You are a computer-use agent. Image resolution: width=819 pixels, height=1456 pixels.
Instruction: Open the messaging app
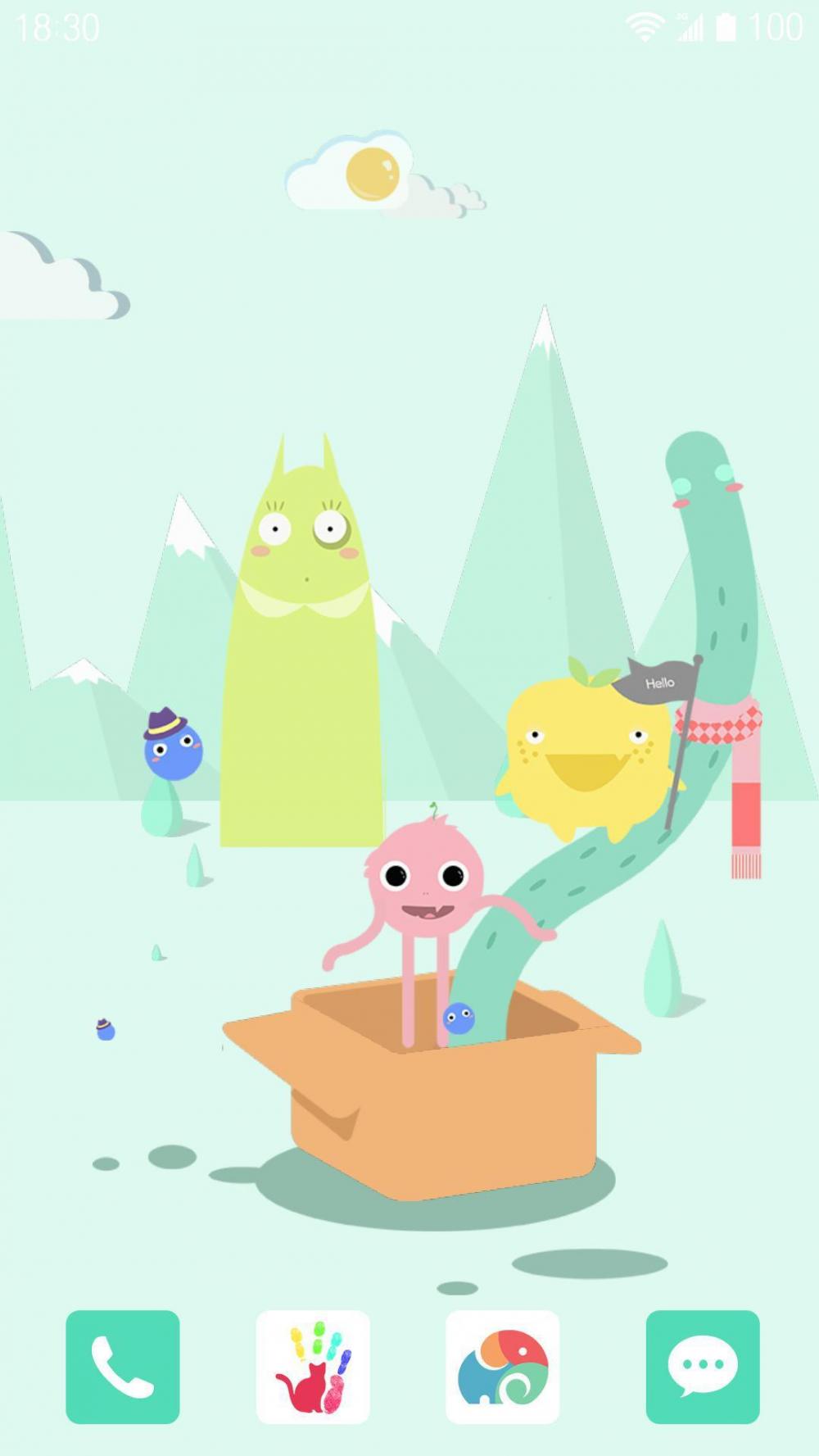tap(703, 1367)
